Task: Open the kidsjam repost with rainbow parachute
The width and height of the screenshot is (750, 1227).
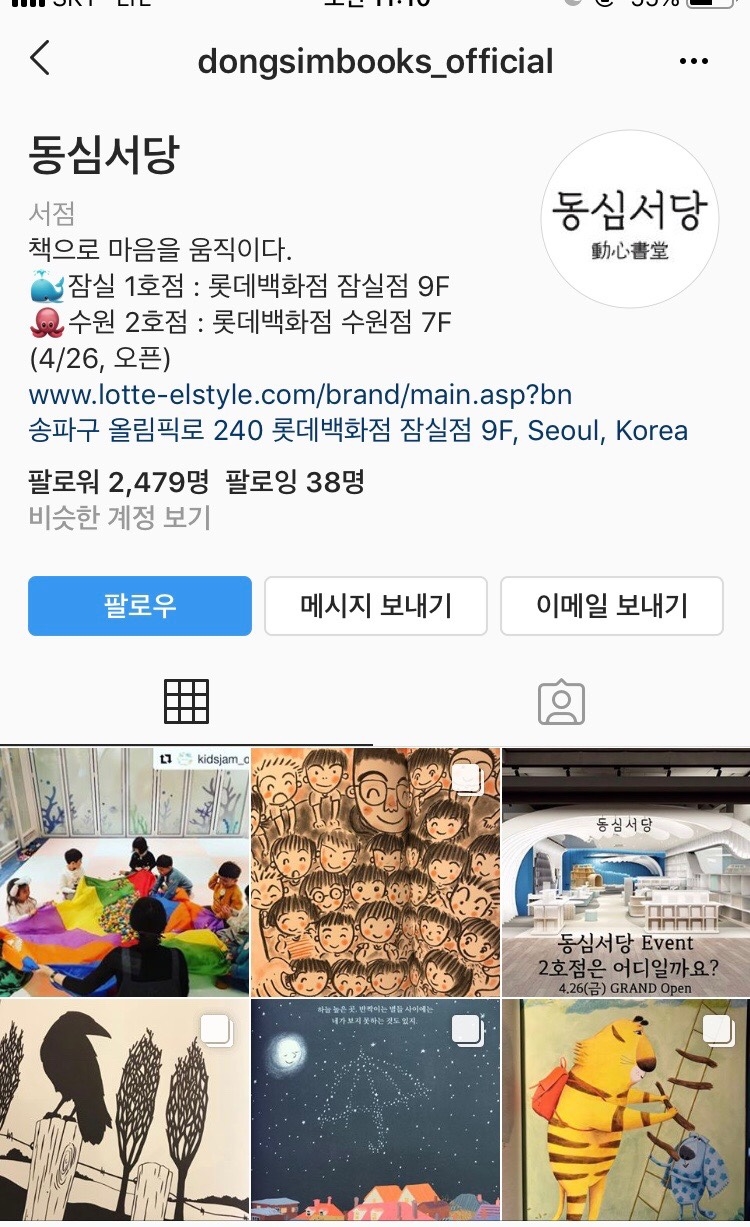Action: click(124, 872)
